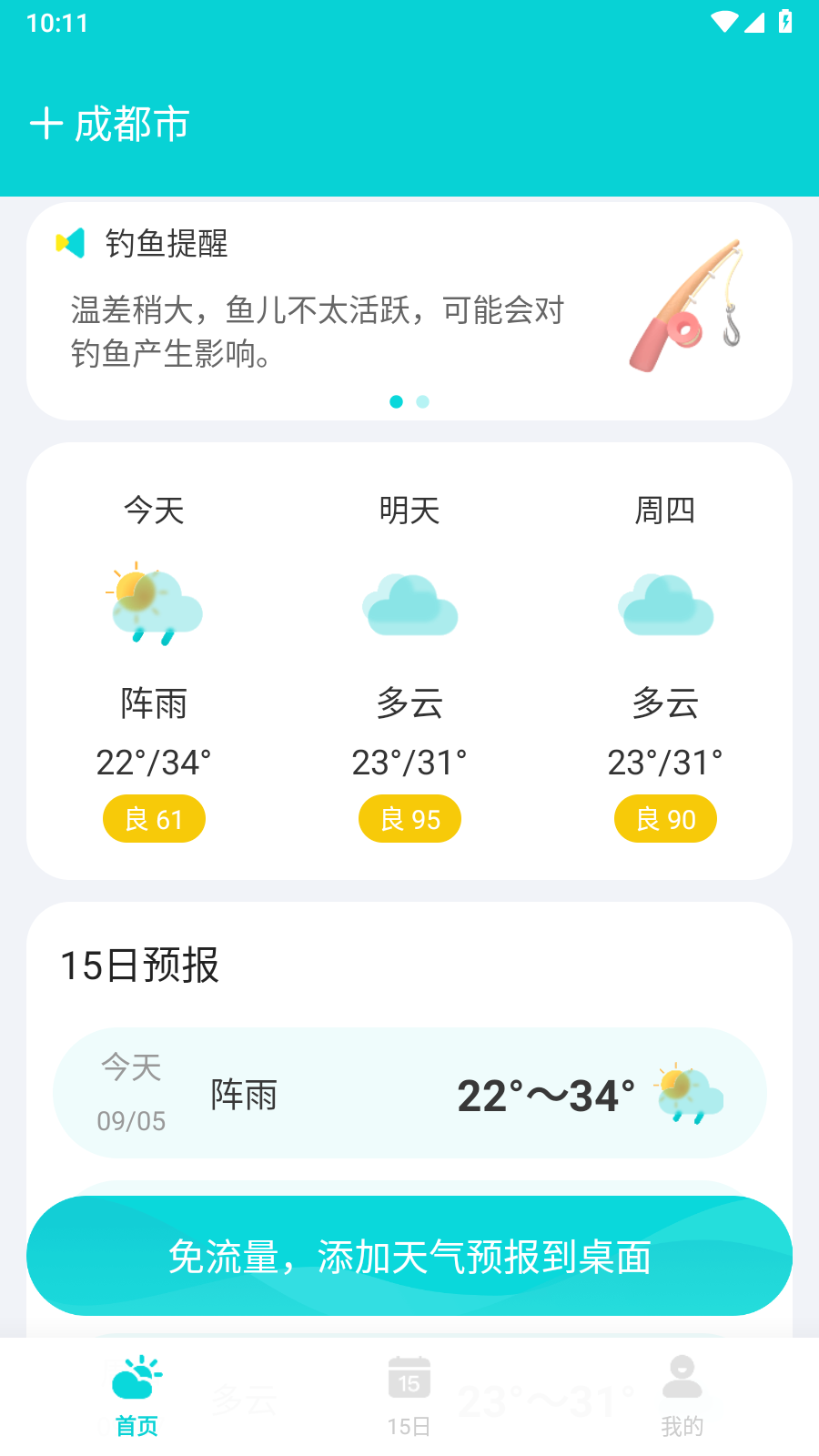
Task: Tap 免流量，添加天气预报到桌面 banner
Action: pos(409,1256)
